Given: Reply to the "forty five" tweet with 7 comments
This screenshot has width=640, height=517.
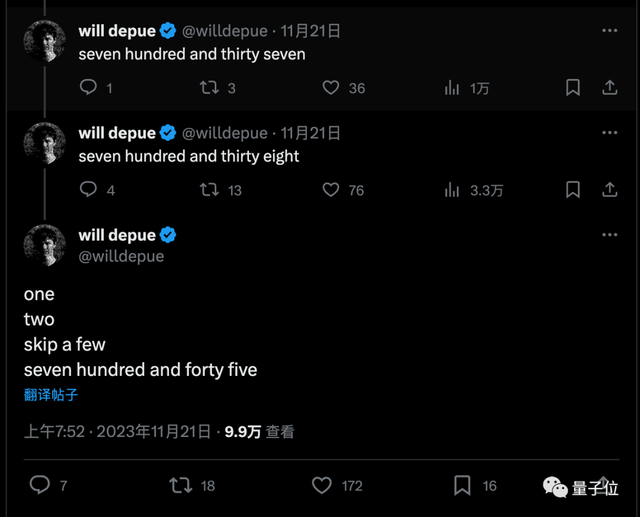Looking at the screenshot, I should (40, 485).
